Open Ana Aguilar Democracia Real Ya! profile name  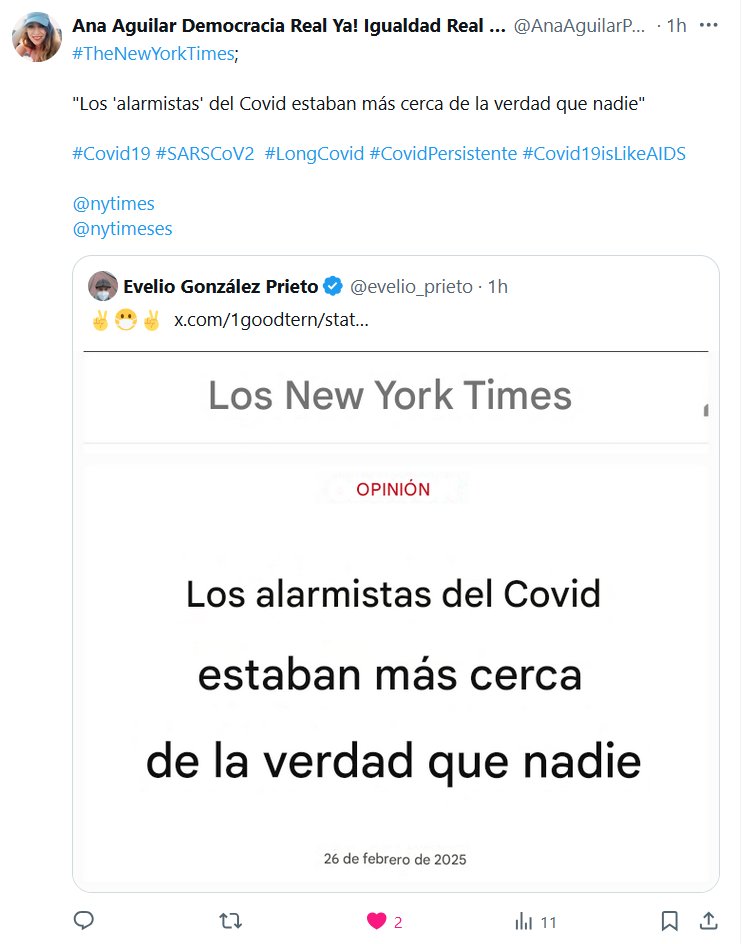pos(288,27)
